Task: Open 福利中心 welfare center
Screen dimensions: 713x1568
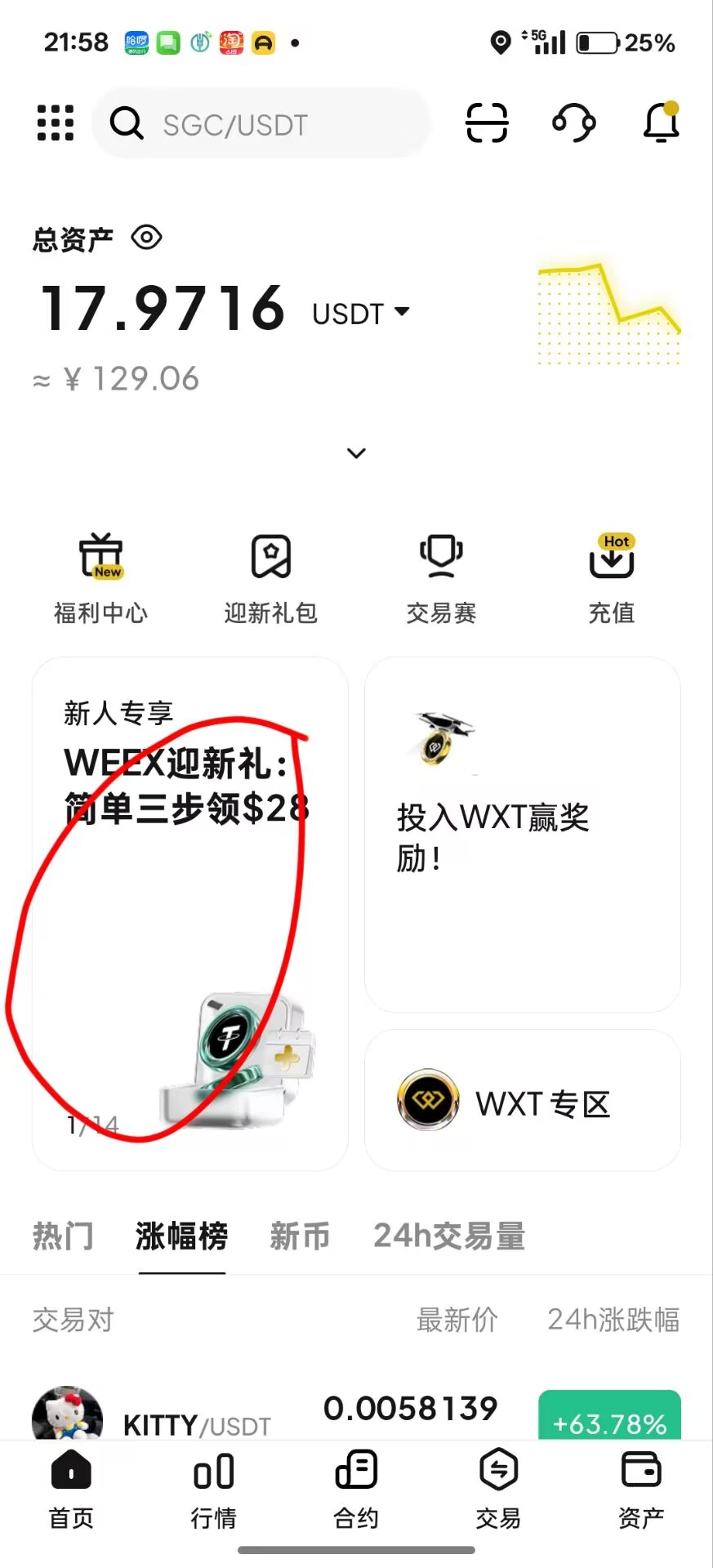Action: [x=100, y=578]
